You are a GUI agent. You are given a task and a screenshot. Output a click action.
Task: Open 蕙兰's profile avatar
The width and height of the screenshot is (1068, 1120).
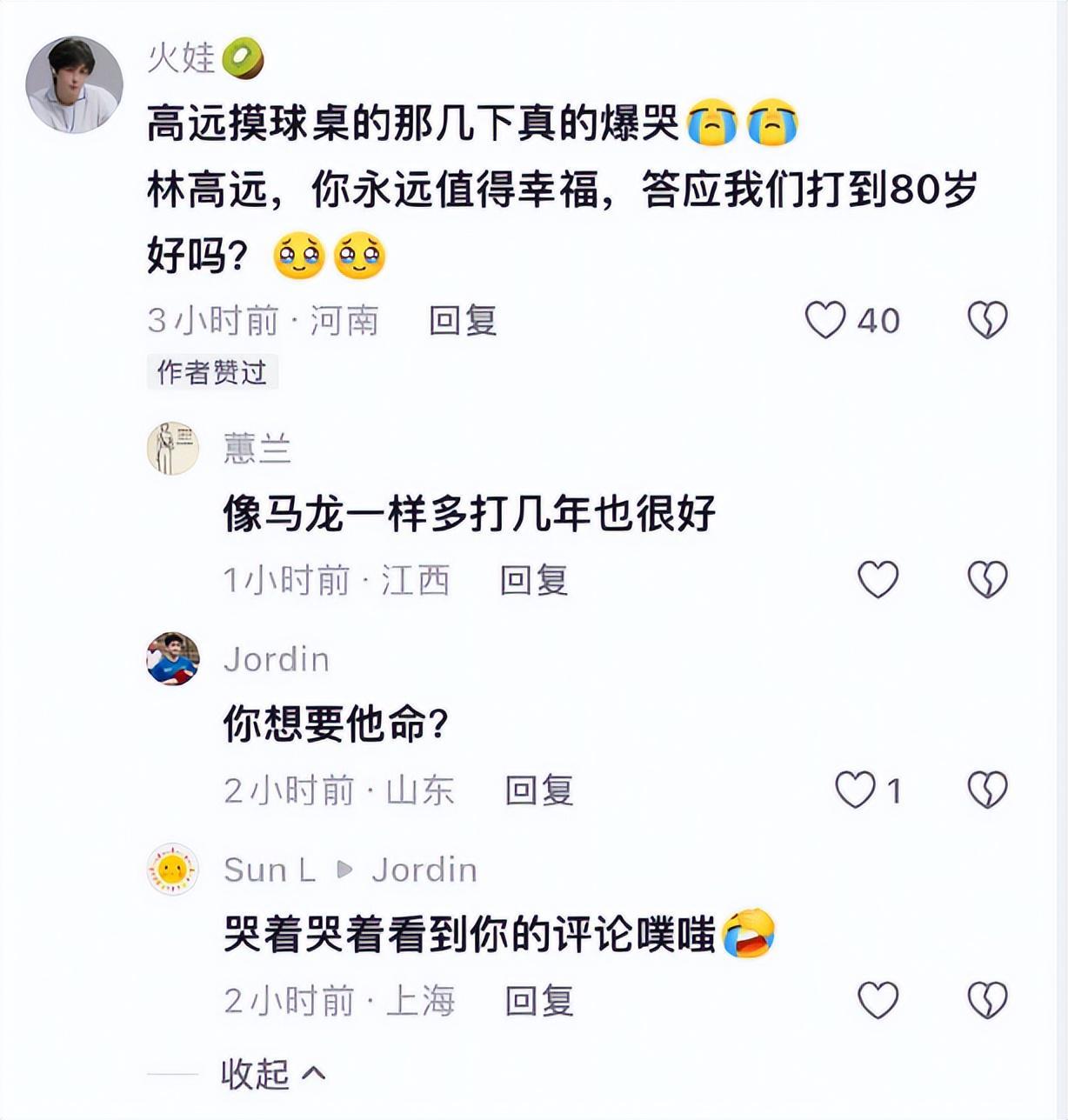point(172,449)
